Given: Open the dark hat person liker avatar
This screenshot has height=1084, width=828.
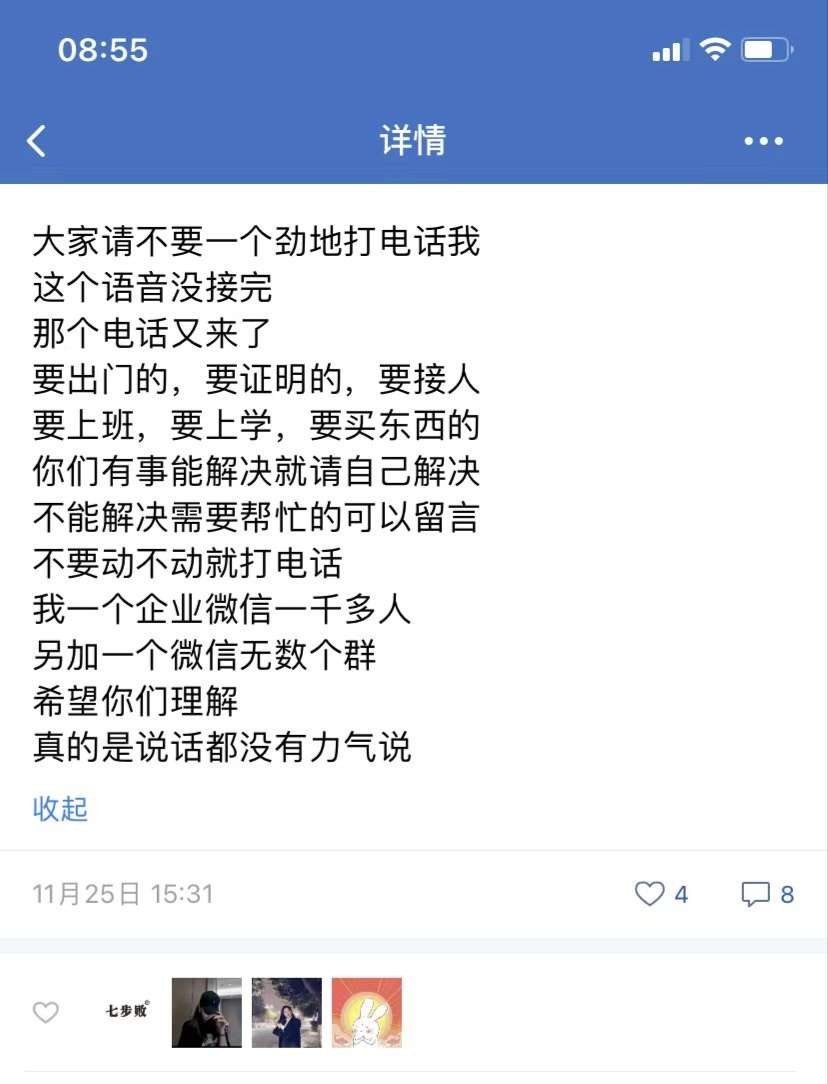Looking at the screenshot, I should click(x=207, y=1012).
